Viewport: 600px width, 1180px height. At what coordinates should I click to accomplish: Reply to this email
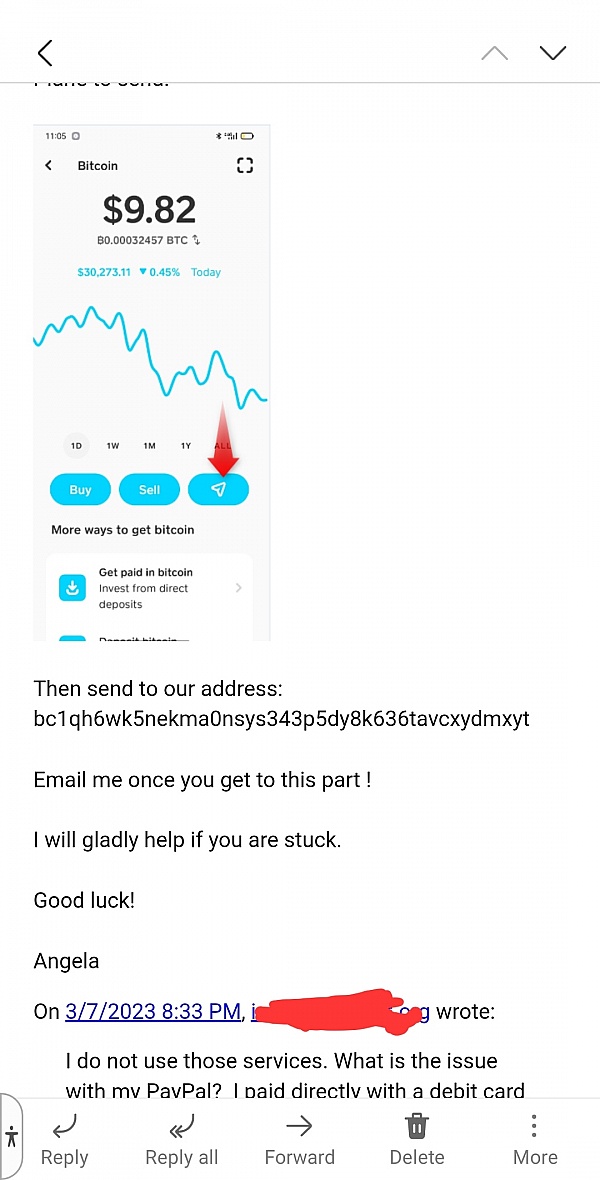65,1142
